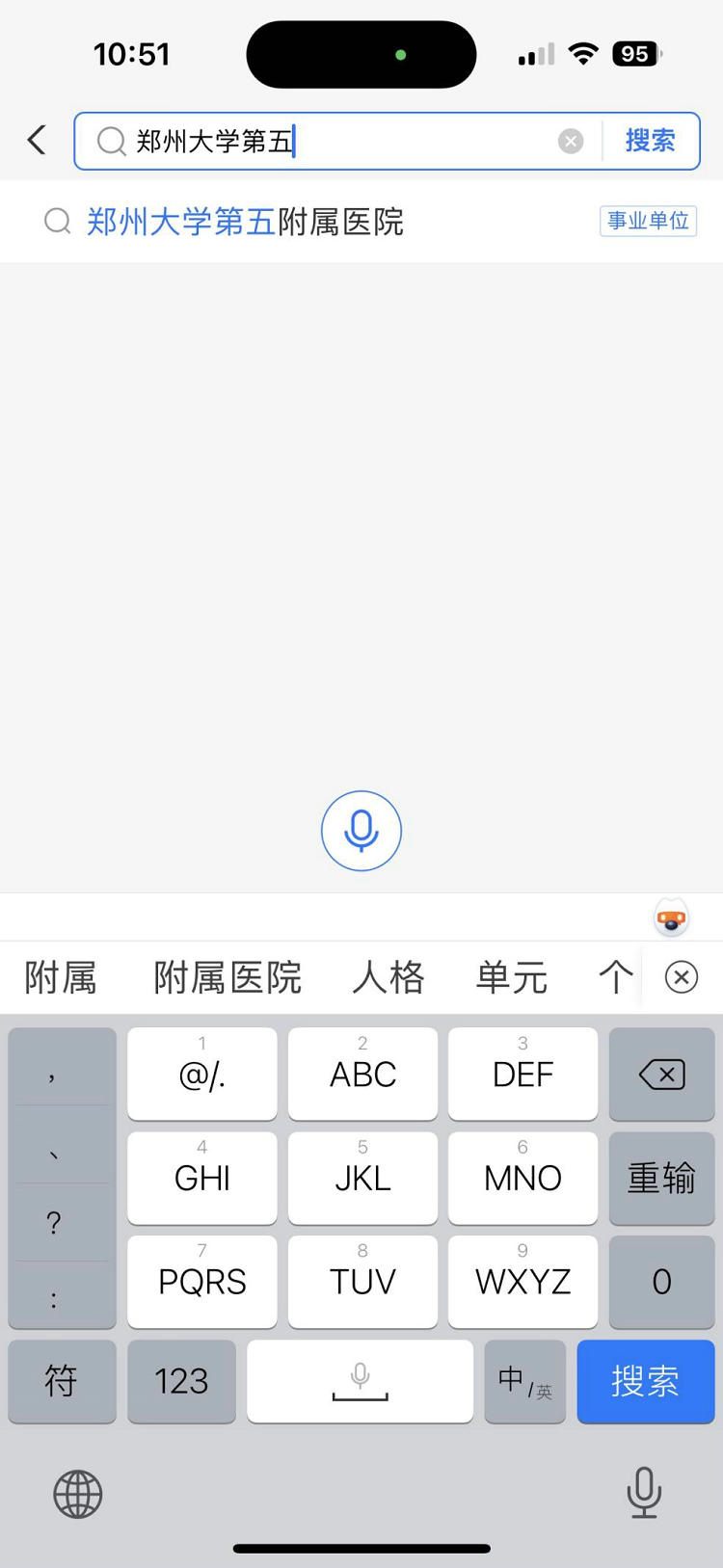Tap the backspace key on the keyboard
723x1568 pixels.
[x=661, y=1074]
